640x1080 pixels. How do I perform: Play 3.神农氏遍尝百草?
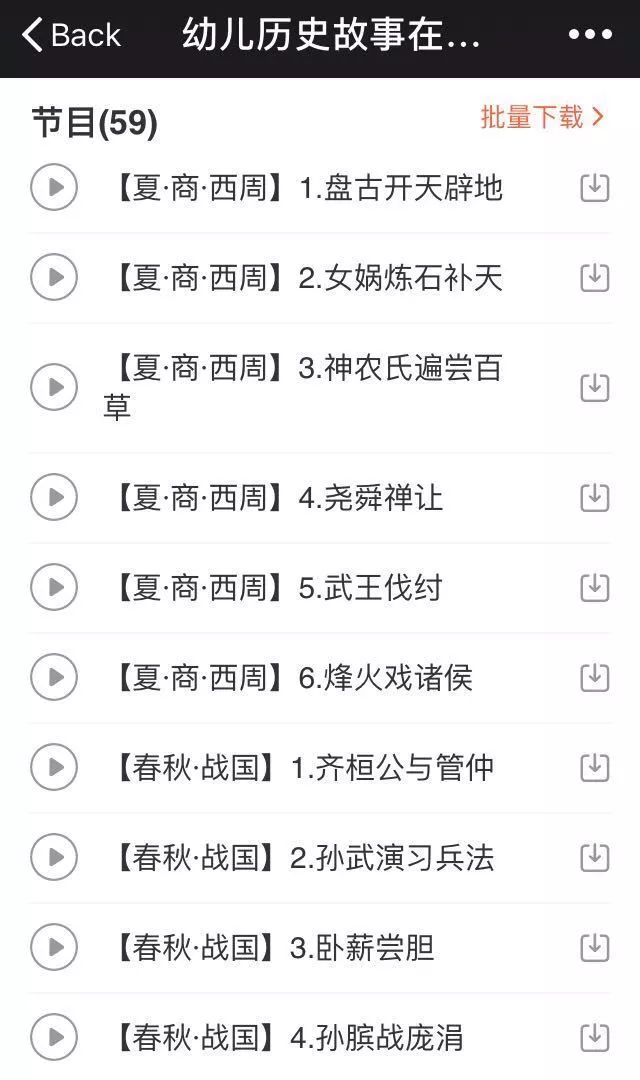[54, 387]
